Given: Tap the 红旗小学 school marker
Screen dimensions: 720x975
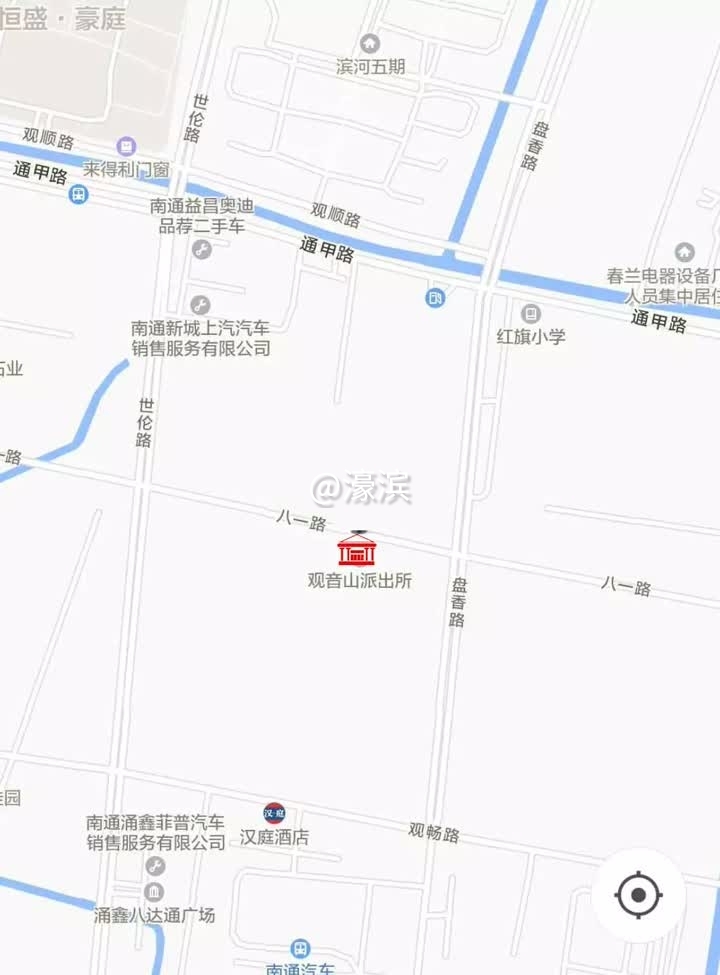Looking at the screenshot, I should [x=531, y=313].
